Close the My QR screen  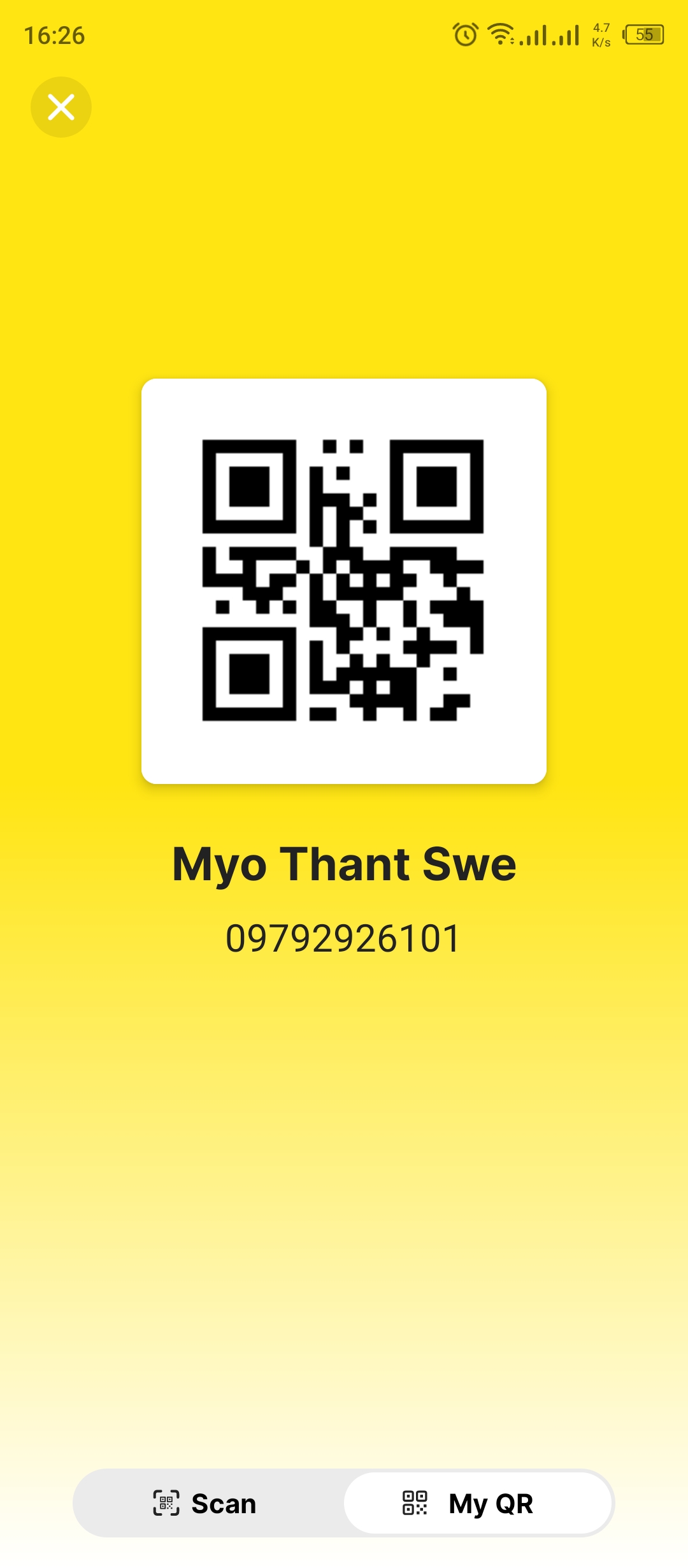[x=61, y=107]
